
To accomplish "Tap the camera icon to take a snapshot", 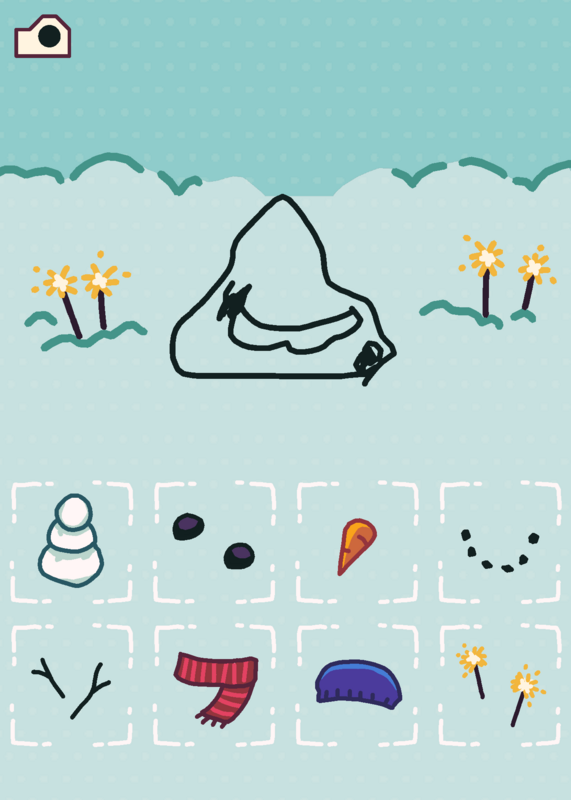I will (x=42, y=36).
